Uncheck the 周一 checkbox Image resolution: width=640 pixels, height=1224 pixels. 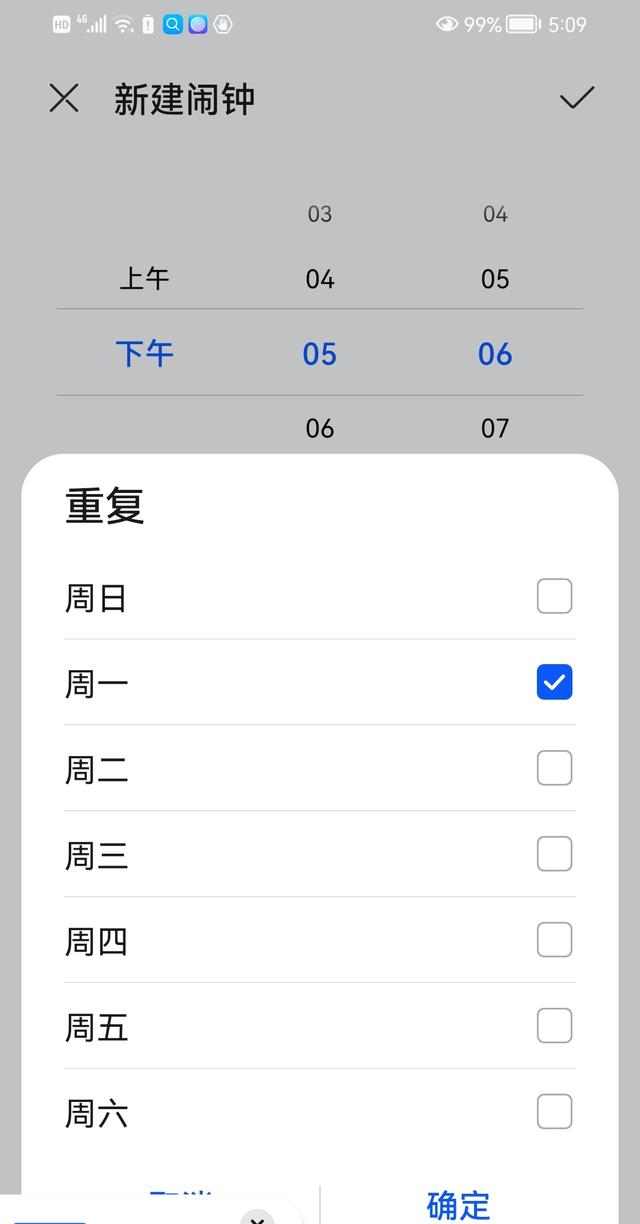point(554,682)
